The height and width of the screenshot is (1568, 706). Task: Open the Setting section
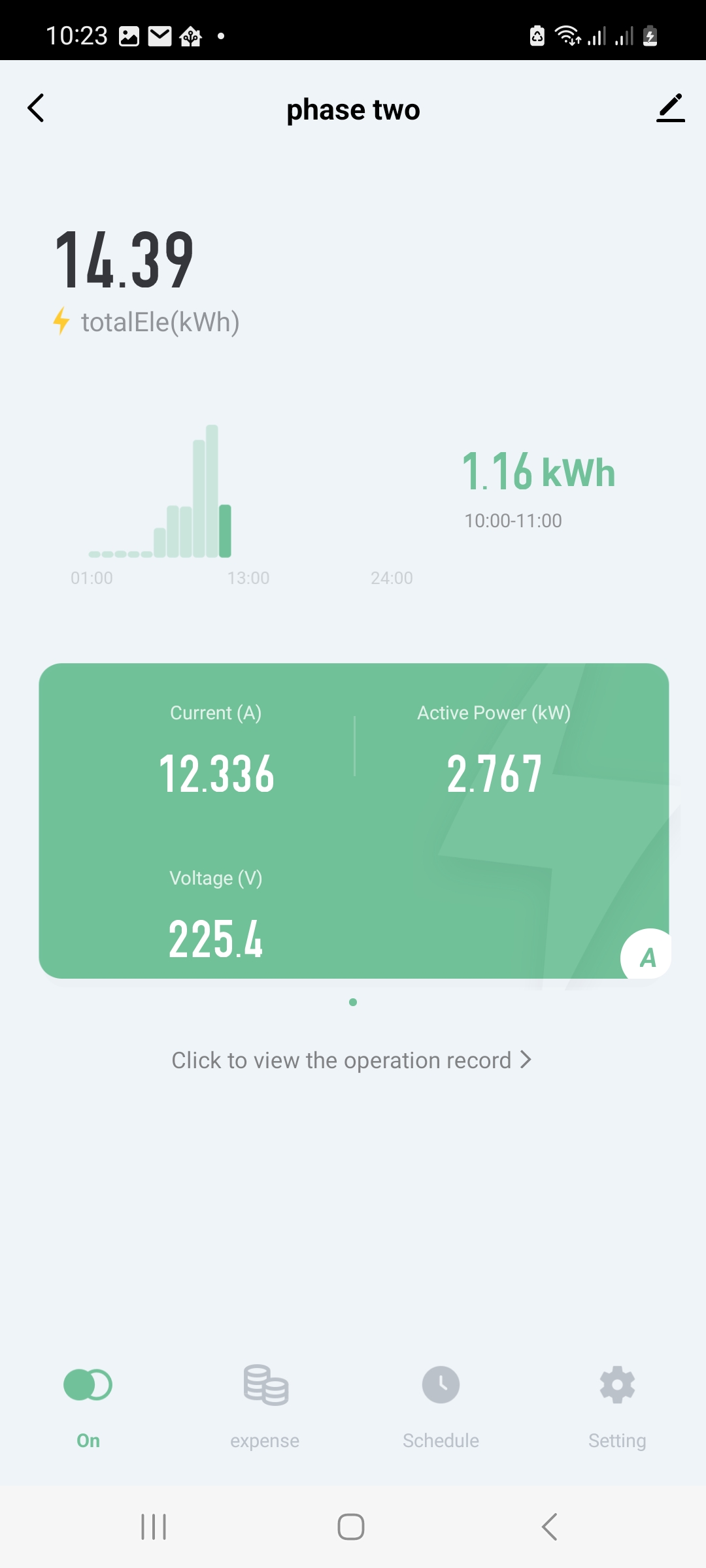[617, 1405]
